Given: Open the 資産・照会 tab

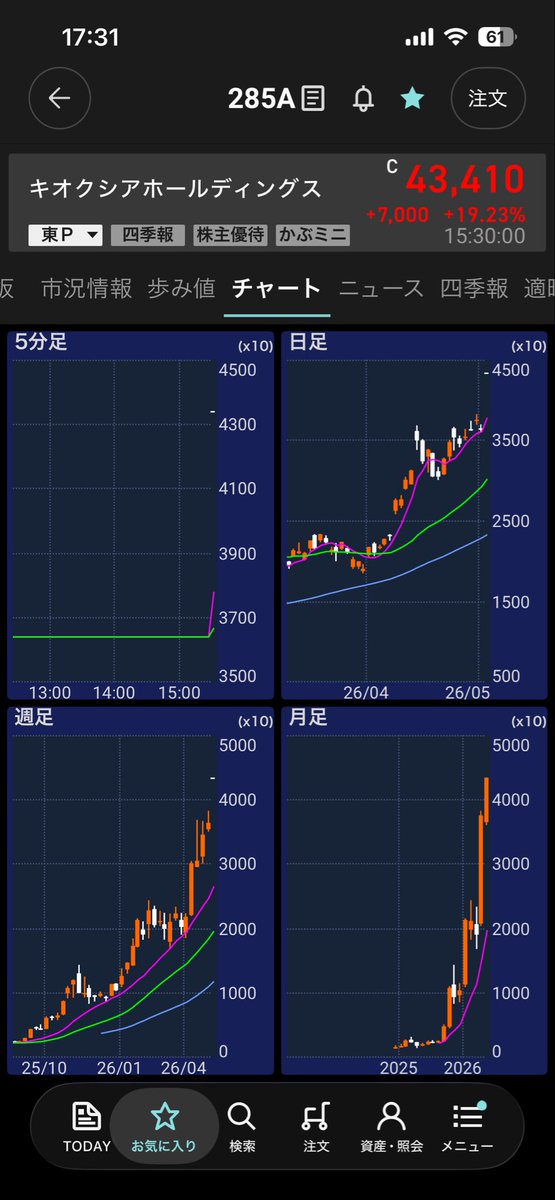Looking at the screenshot, I should 391,1127.
